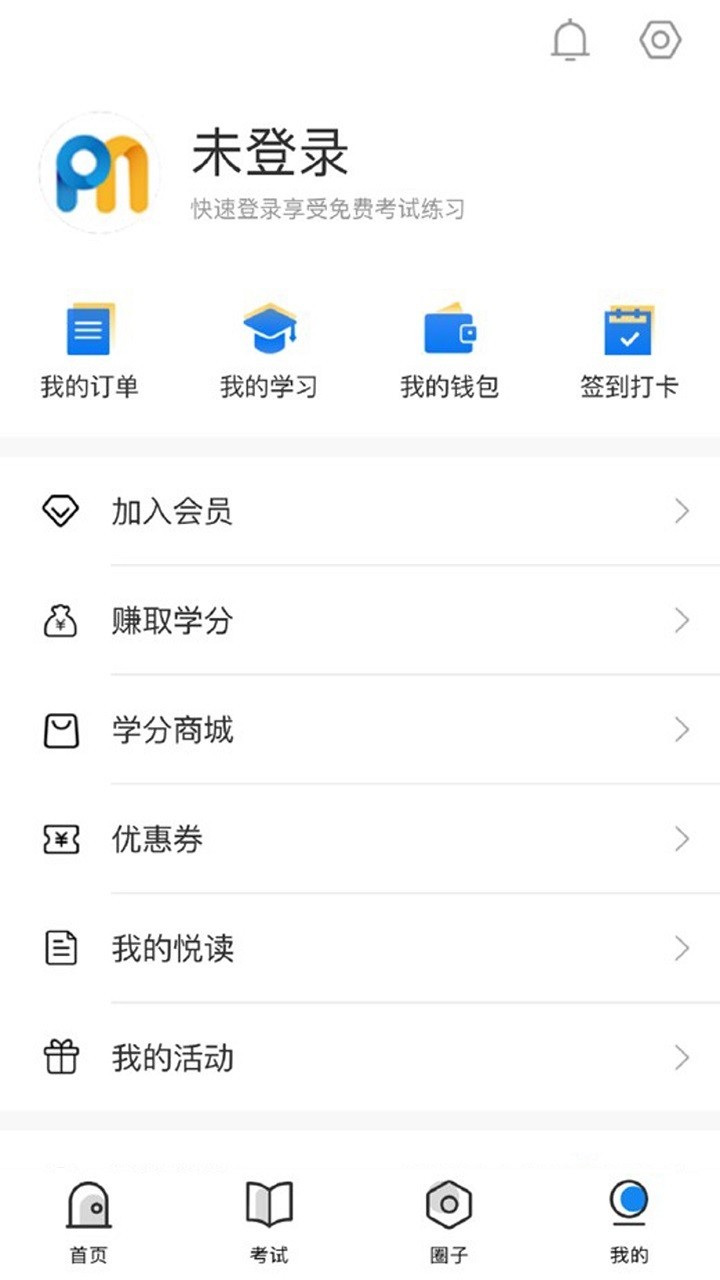Open the 圈子 community tab
Image resolution: width=720 pixels, height=1280 pixels.
point(449,1215)
